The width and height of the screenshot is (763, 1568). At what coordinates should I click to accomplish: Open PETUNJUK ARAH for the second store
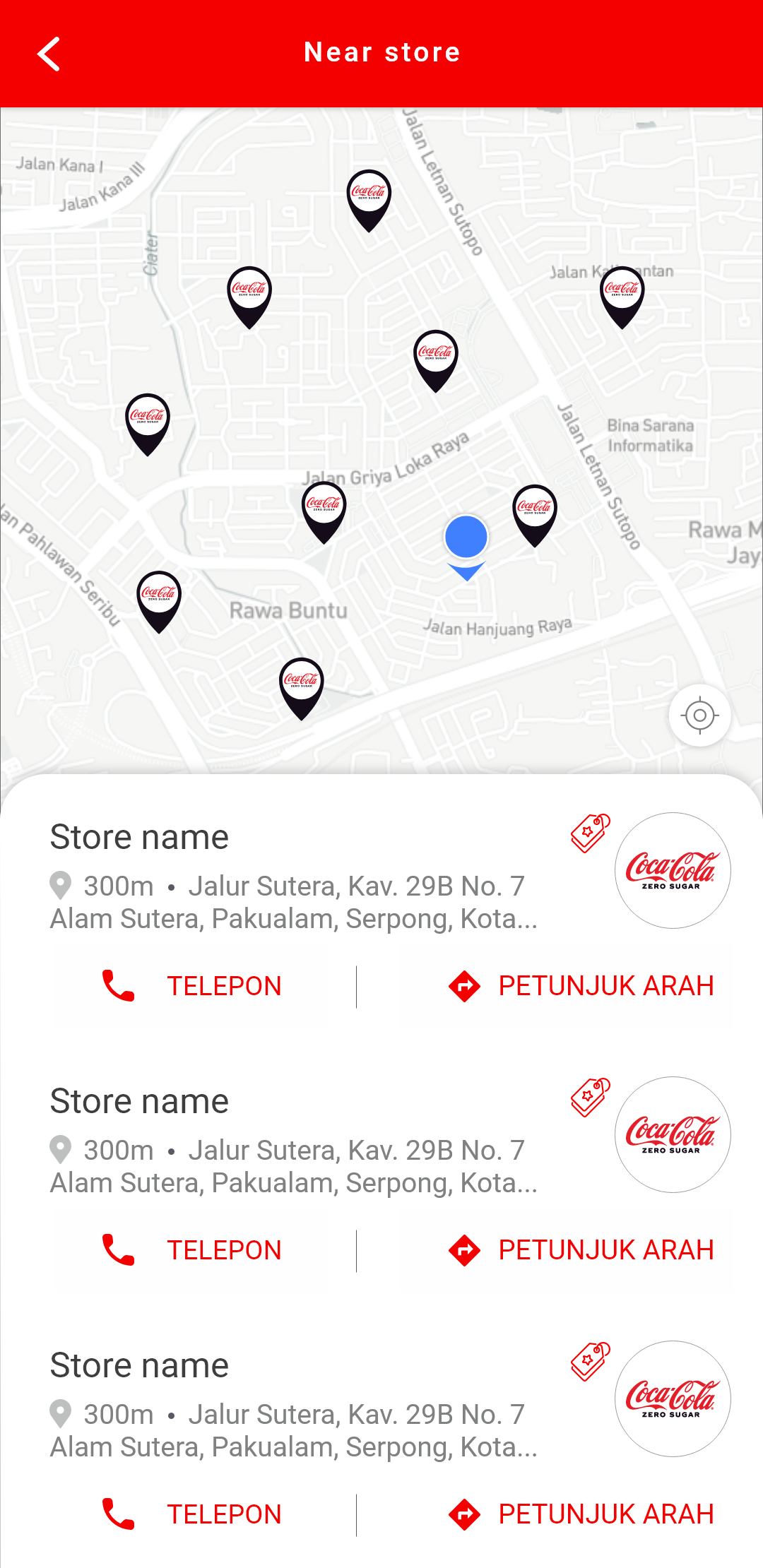[581, 1250]
